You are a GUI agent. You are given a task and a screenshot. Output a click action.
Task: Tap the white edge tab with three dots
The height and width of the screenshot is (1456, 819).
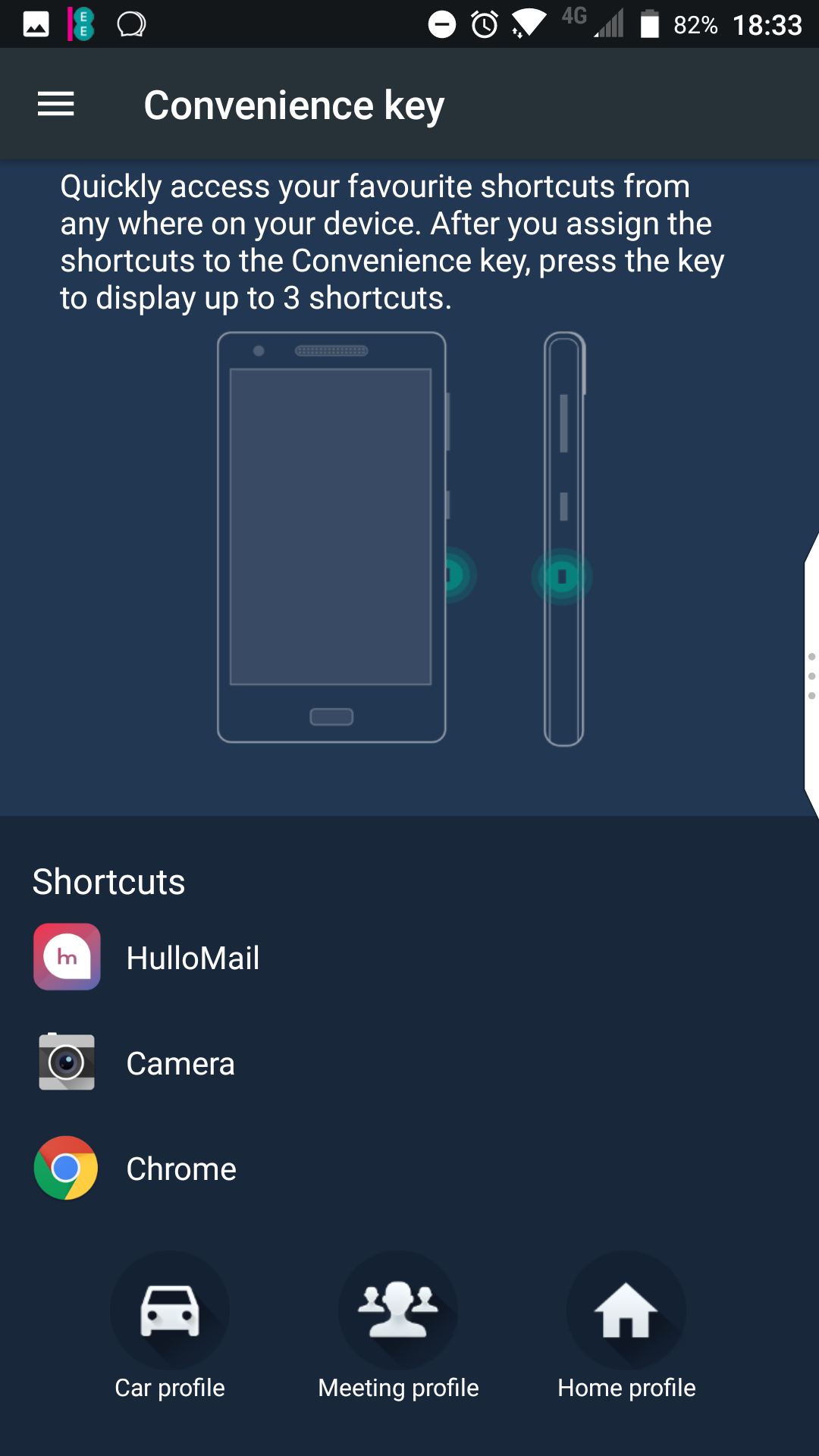coord(811,676)
